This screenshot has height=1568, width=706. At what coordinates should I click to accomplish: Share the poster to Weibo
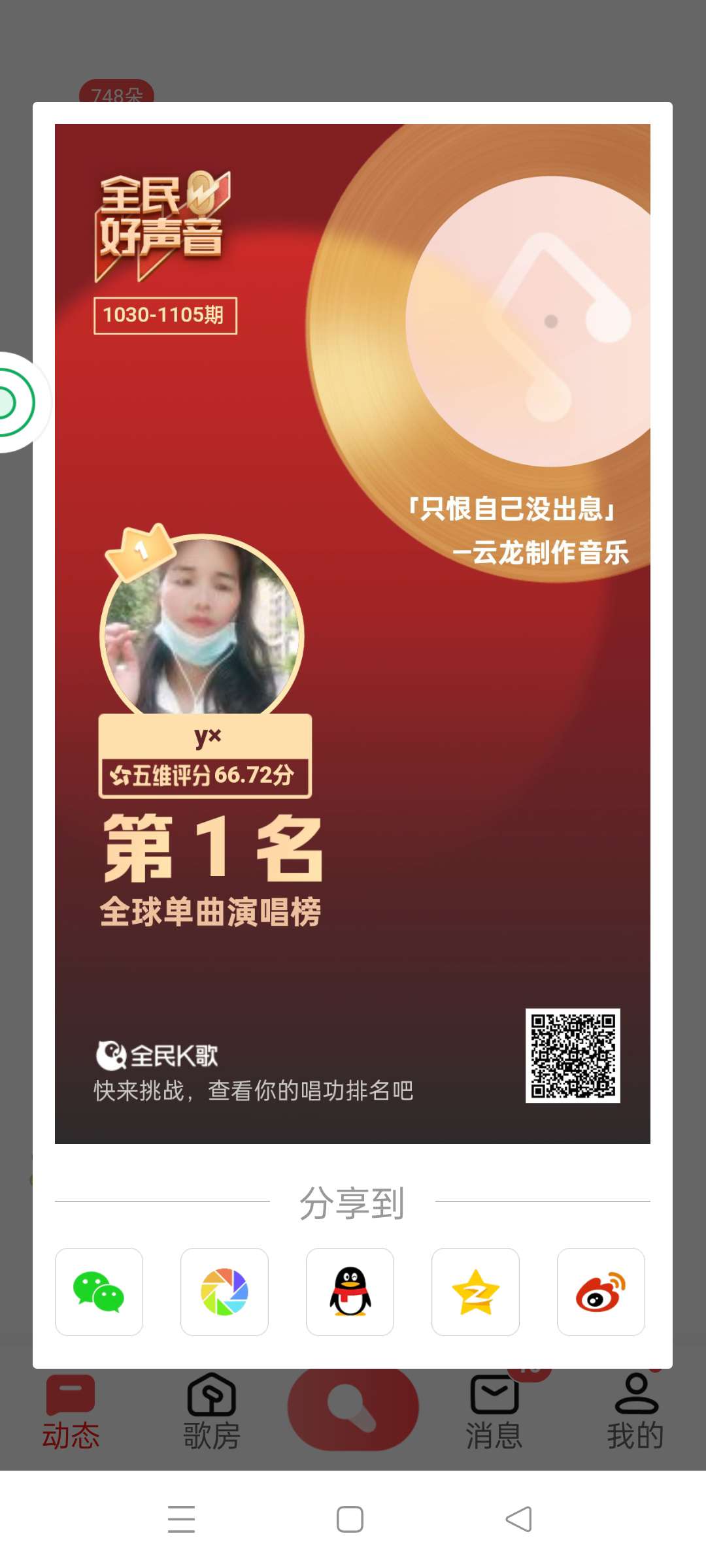601,1292
